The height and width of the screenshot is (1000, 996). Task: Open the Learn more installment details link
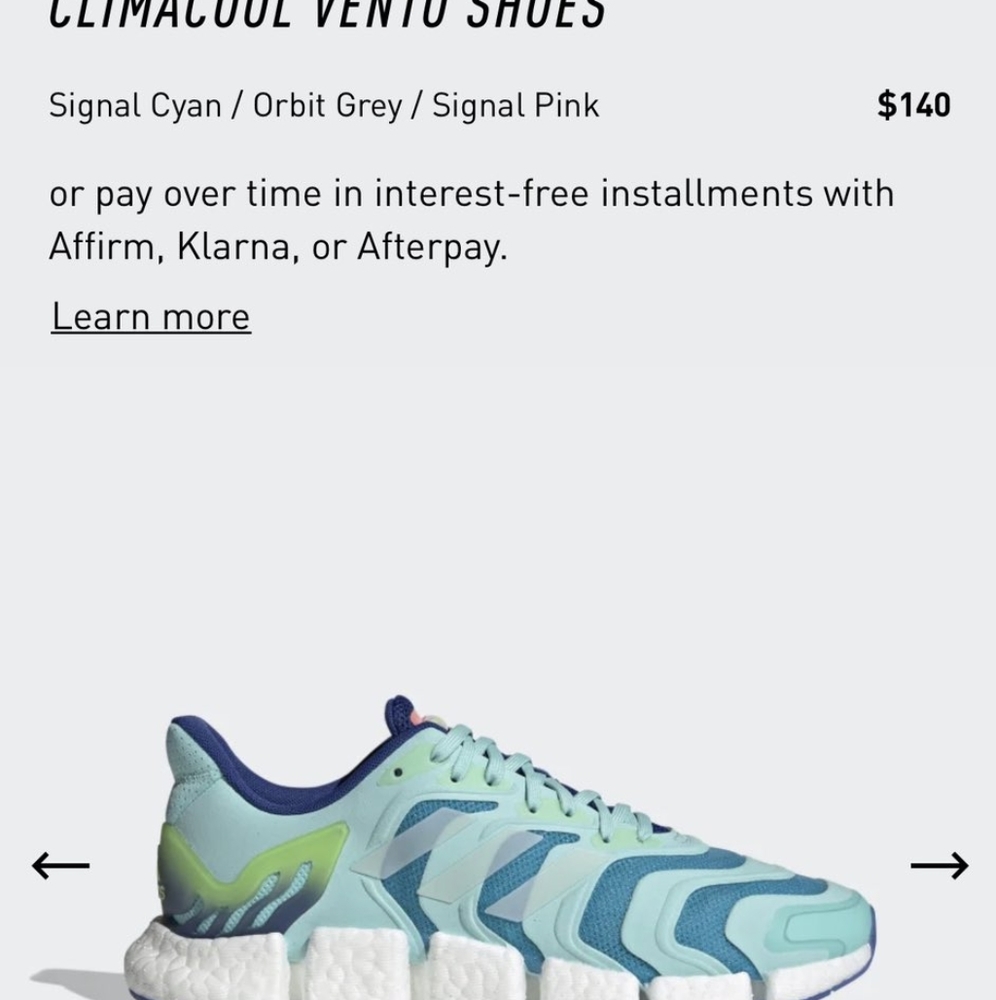(150, 315)
